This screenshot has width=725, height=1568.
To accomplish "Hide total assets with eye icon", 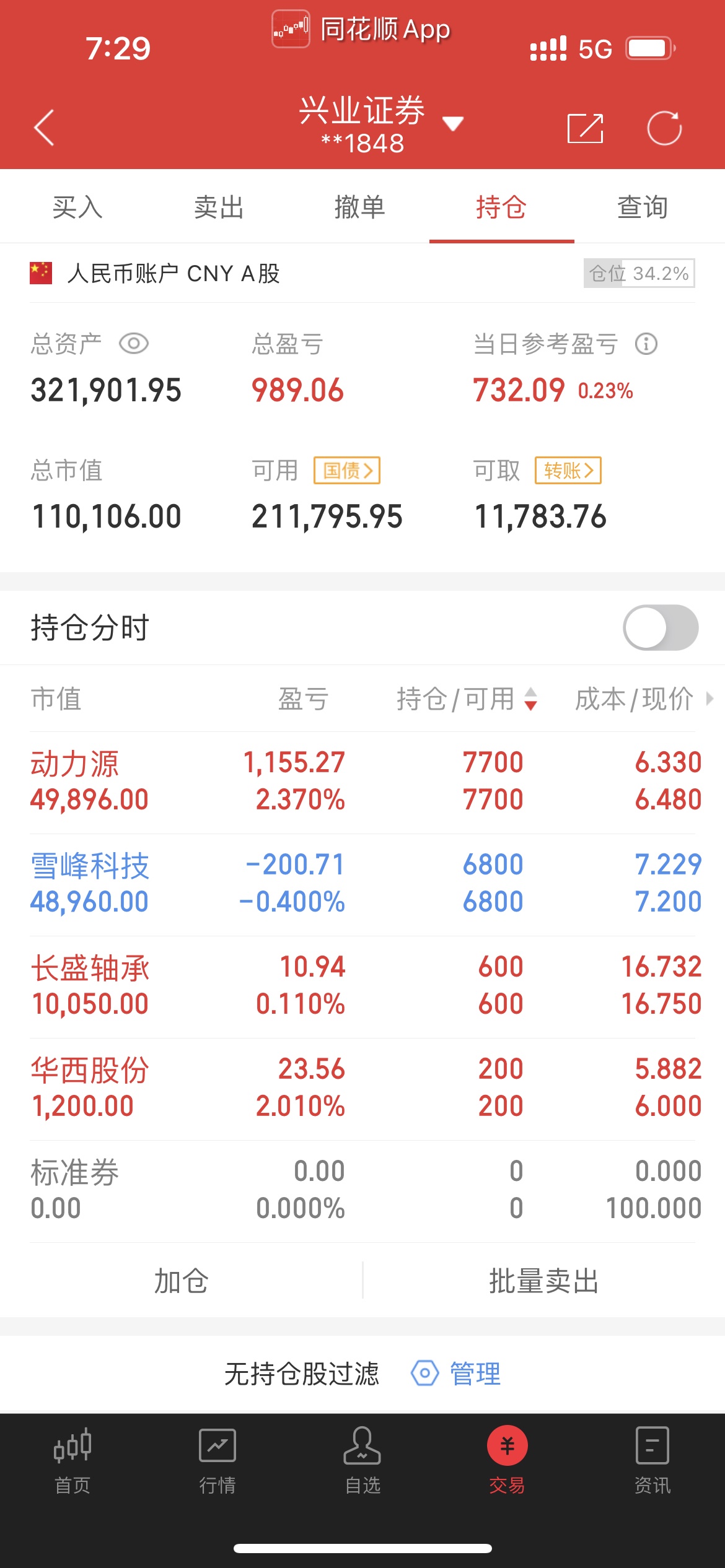I will pos(134,343).
